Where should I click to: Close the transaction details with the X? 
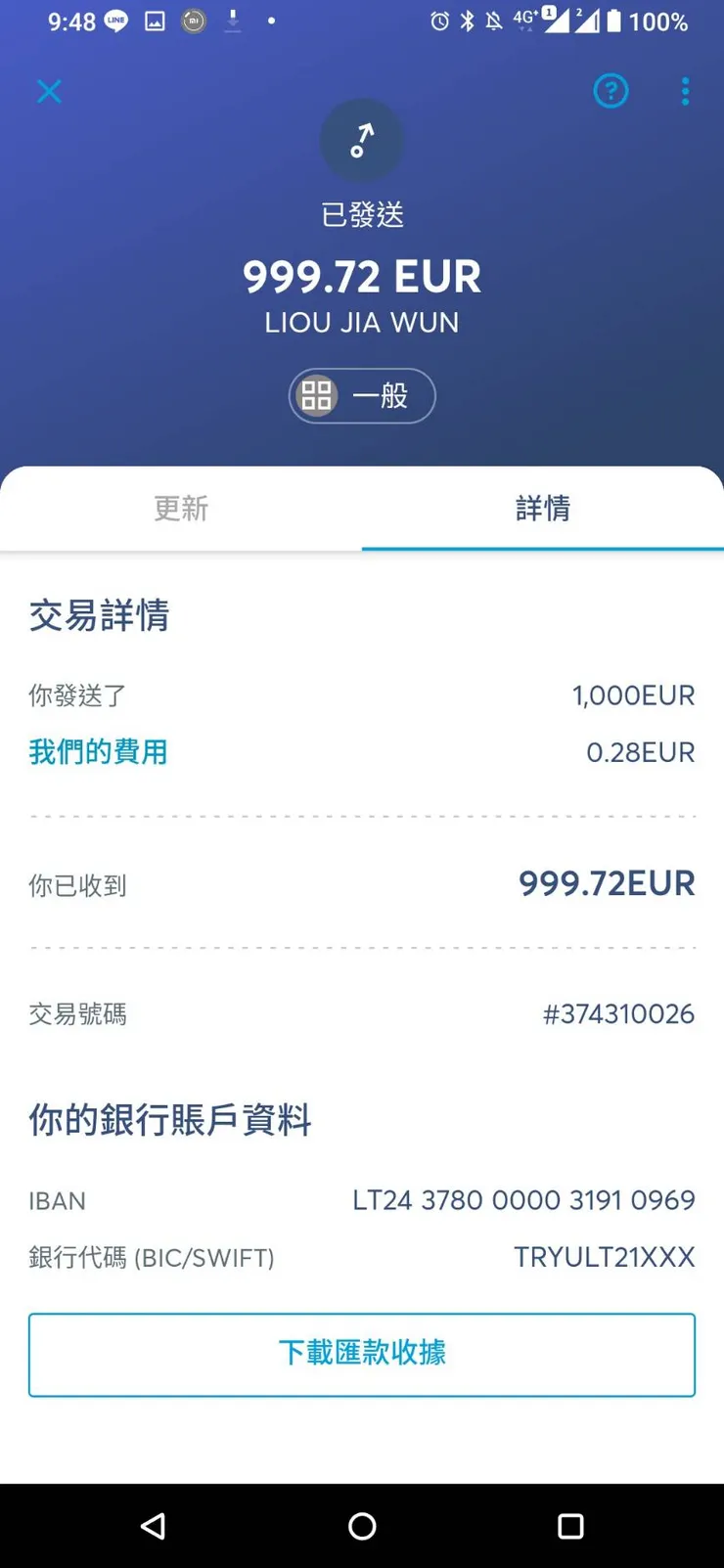(x=49, y=91)
